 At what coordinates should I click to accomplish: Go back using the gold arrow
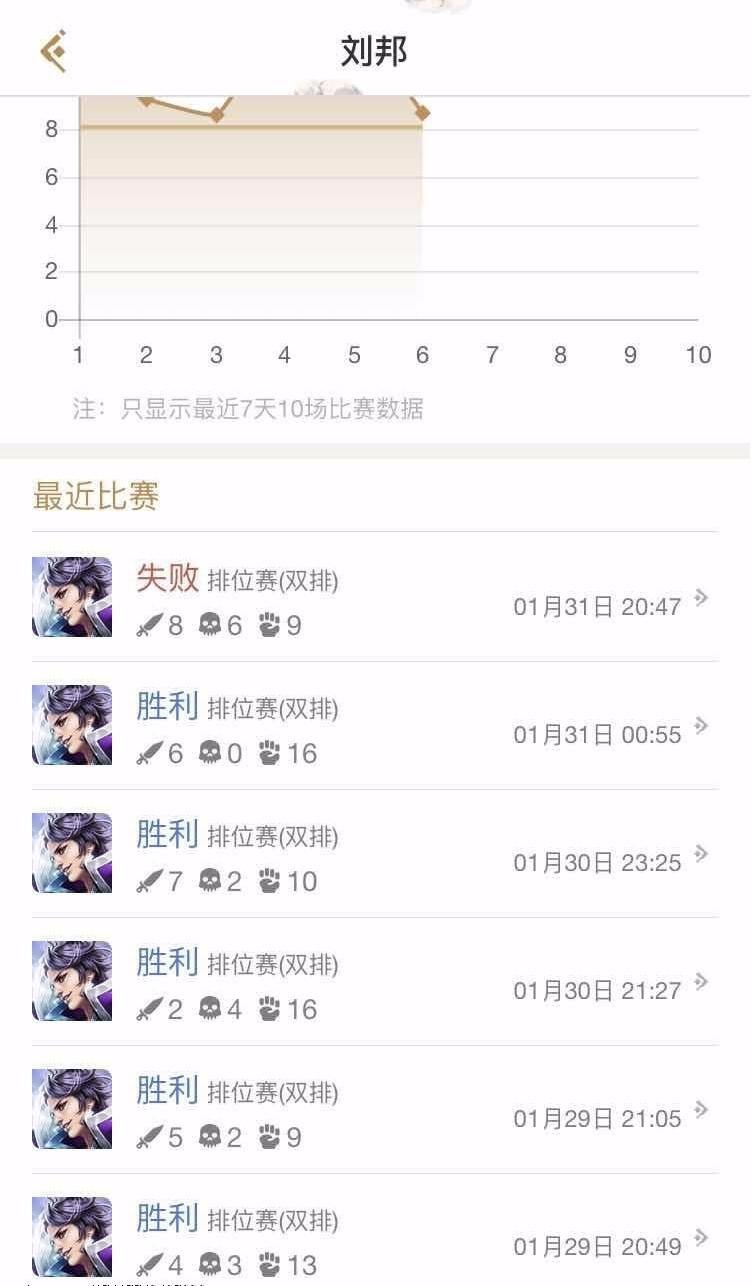[x=53, y=50]
